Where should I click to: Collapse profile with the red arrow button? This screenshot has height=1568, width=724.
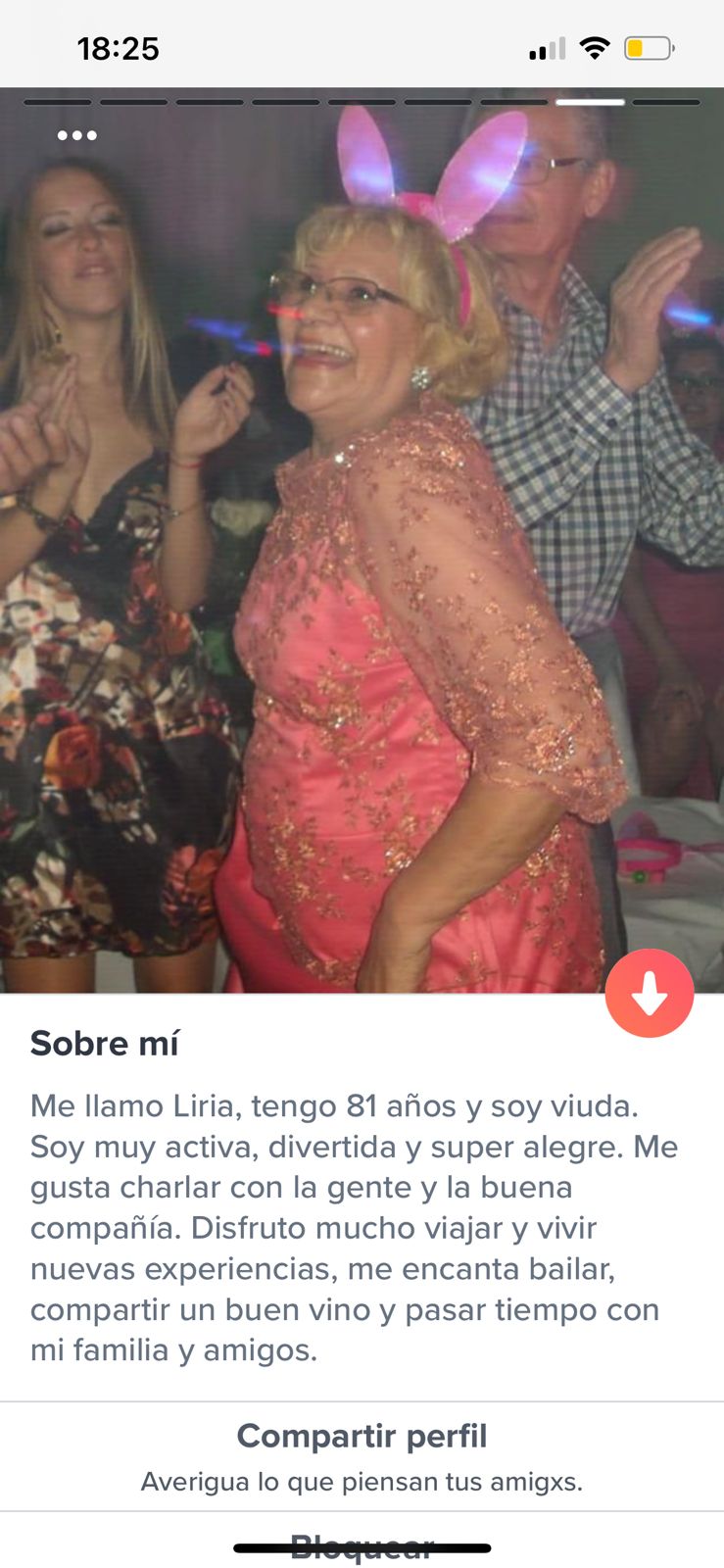click(x=650, y=994)
